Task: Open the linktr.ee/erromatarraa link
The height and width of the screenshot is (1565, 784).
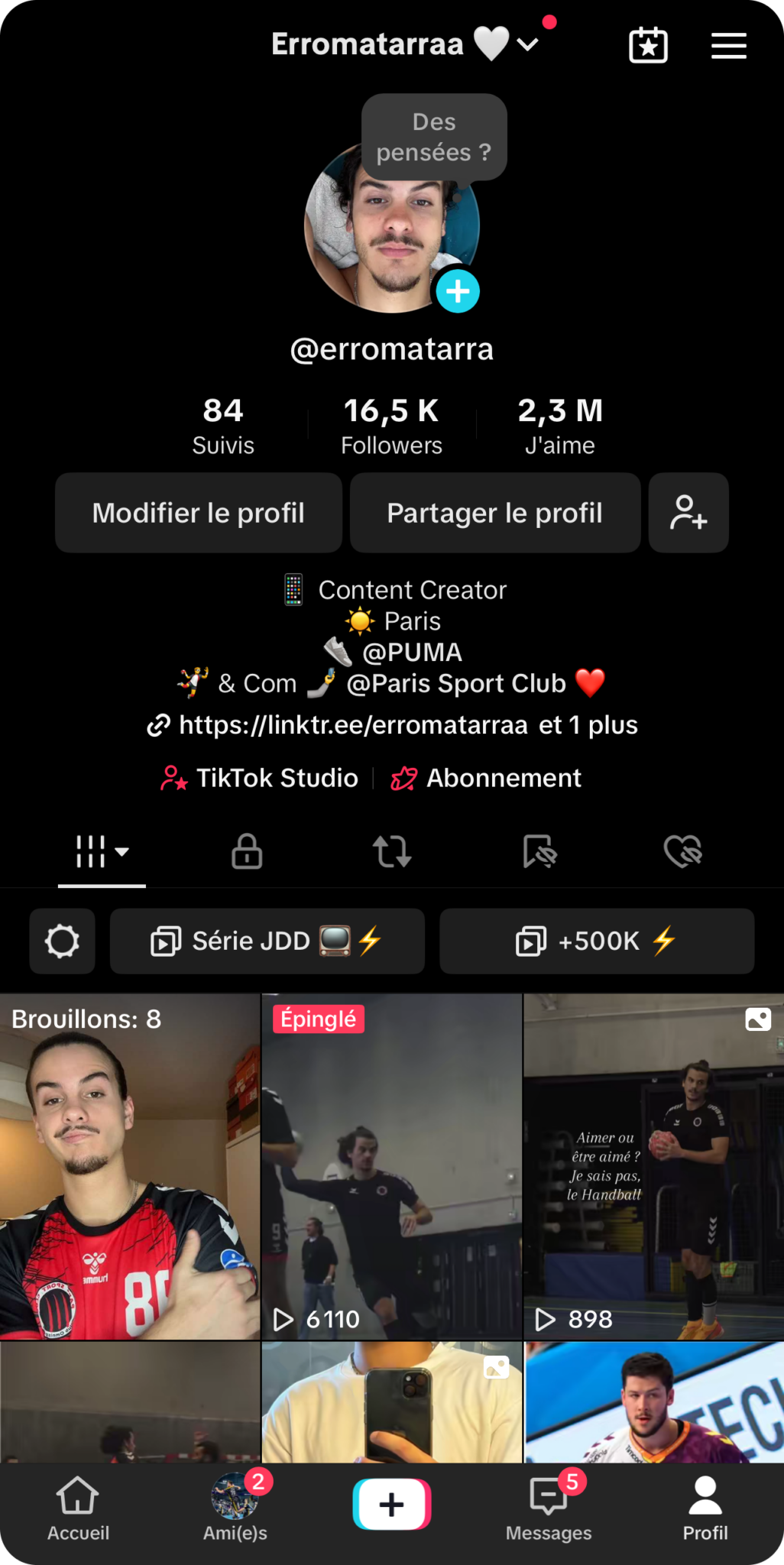Action: click(x=353, y=724)
